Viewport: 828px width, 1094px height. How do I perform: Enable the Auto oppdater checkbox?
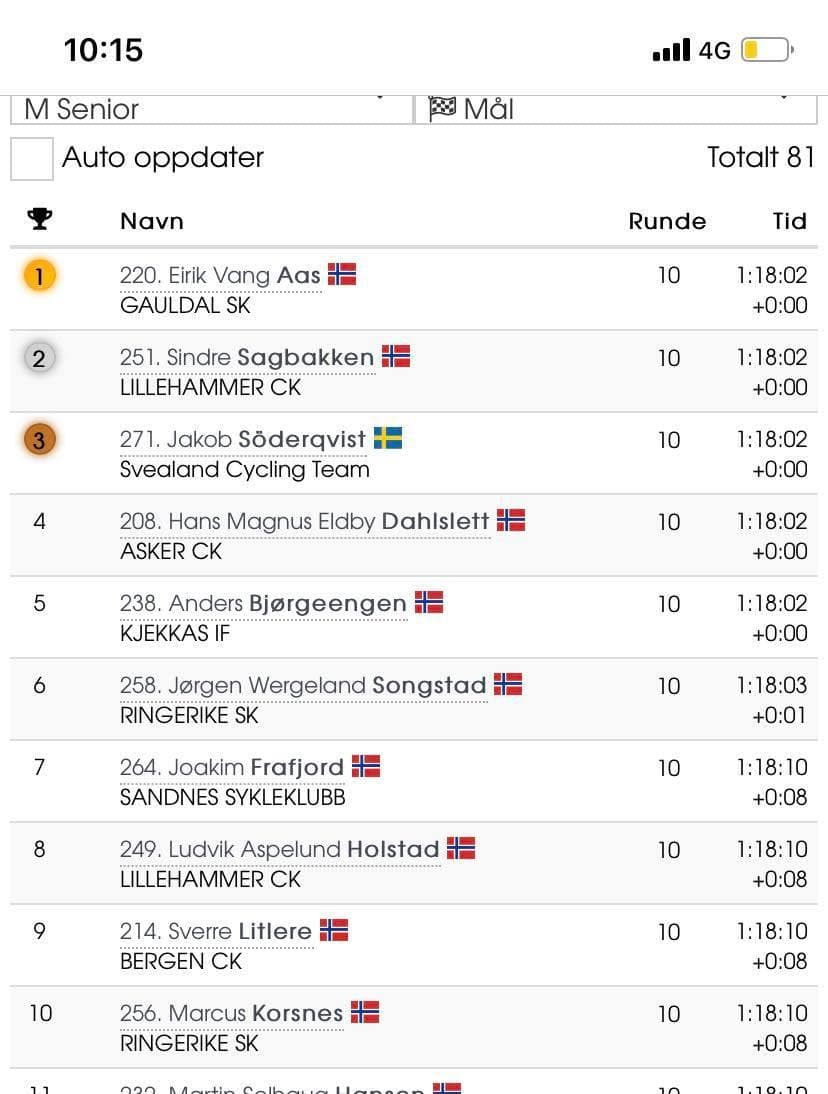coord(32,159)
